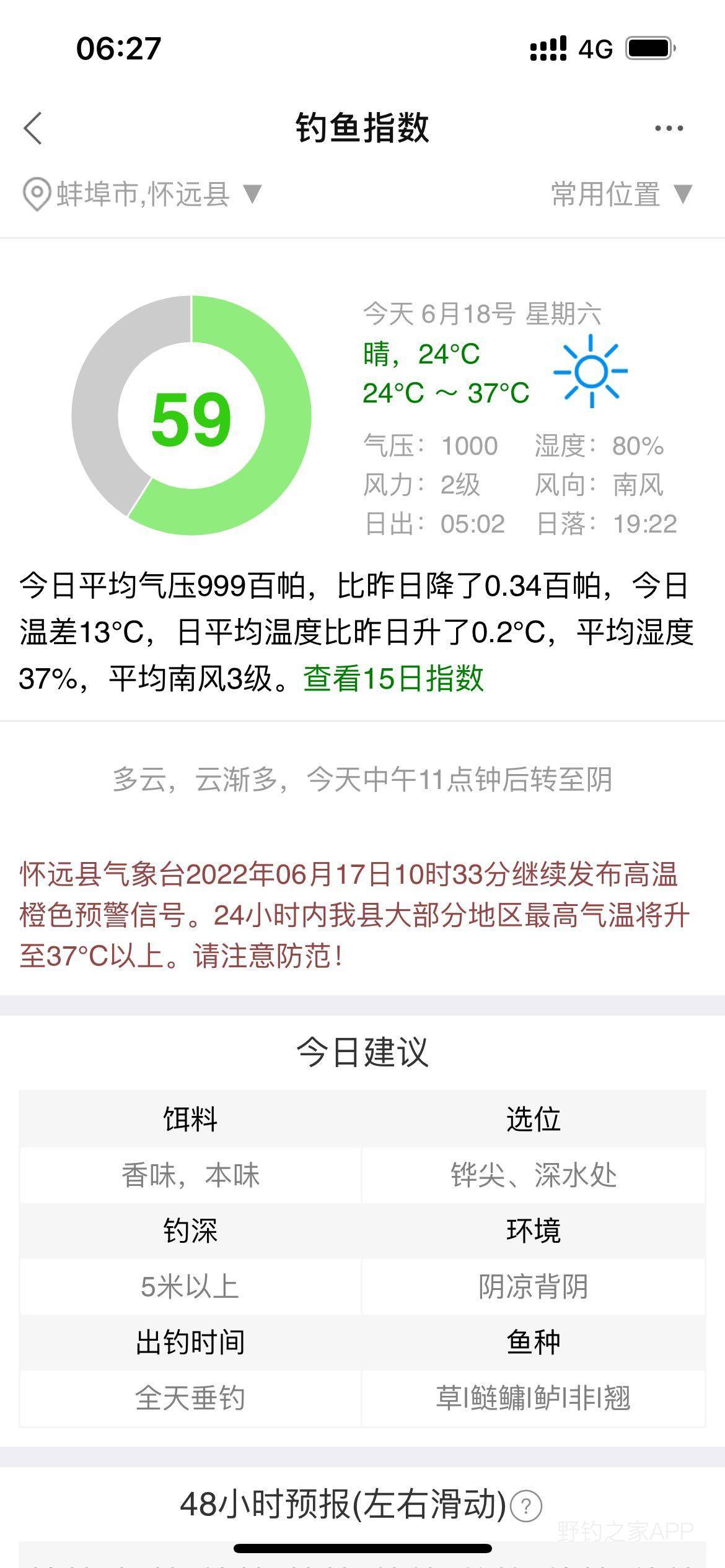
Task: Go back from the 钓鱼指数 page
Action: pos(33,128)
